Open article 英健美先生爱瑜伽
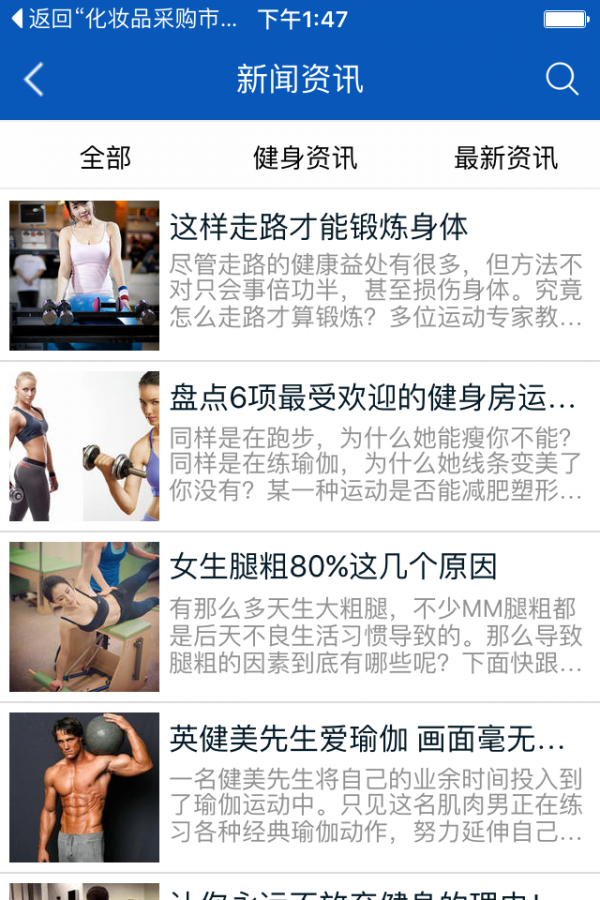 [x=366, y=739]
